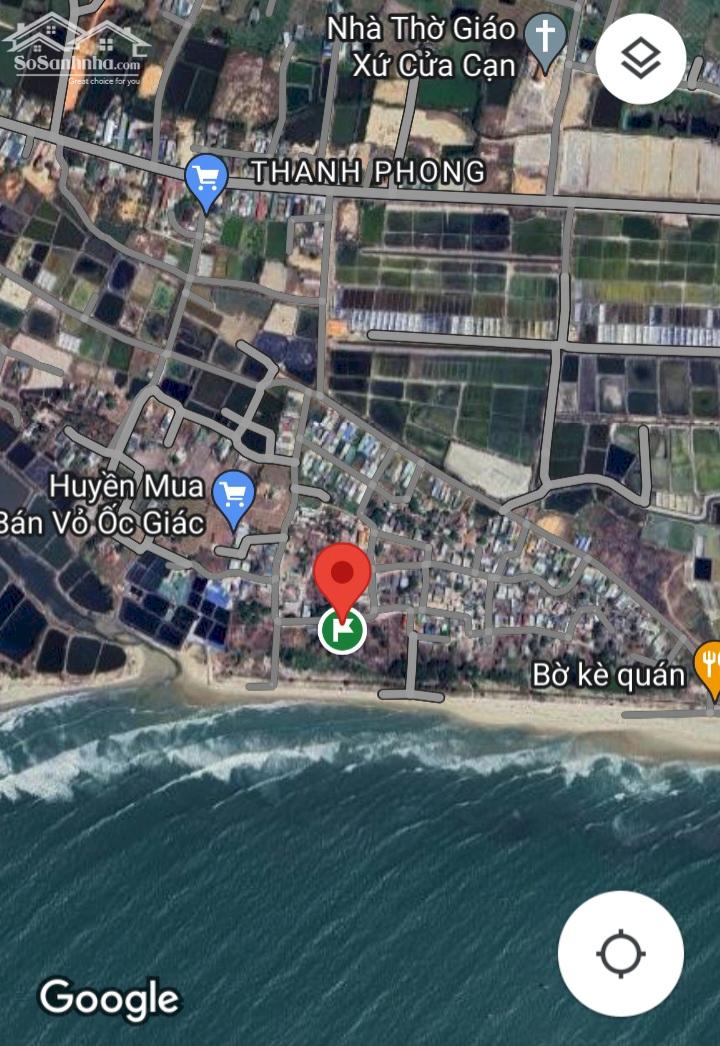
Task: Open the map layers selector
Action: click(640, 59)
